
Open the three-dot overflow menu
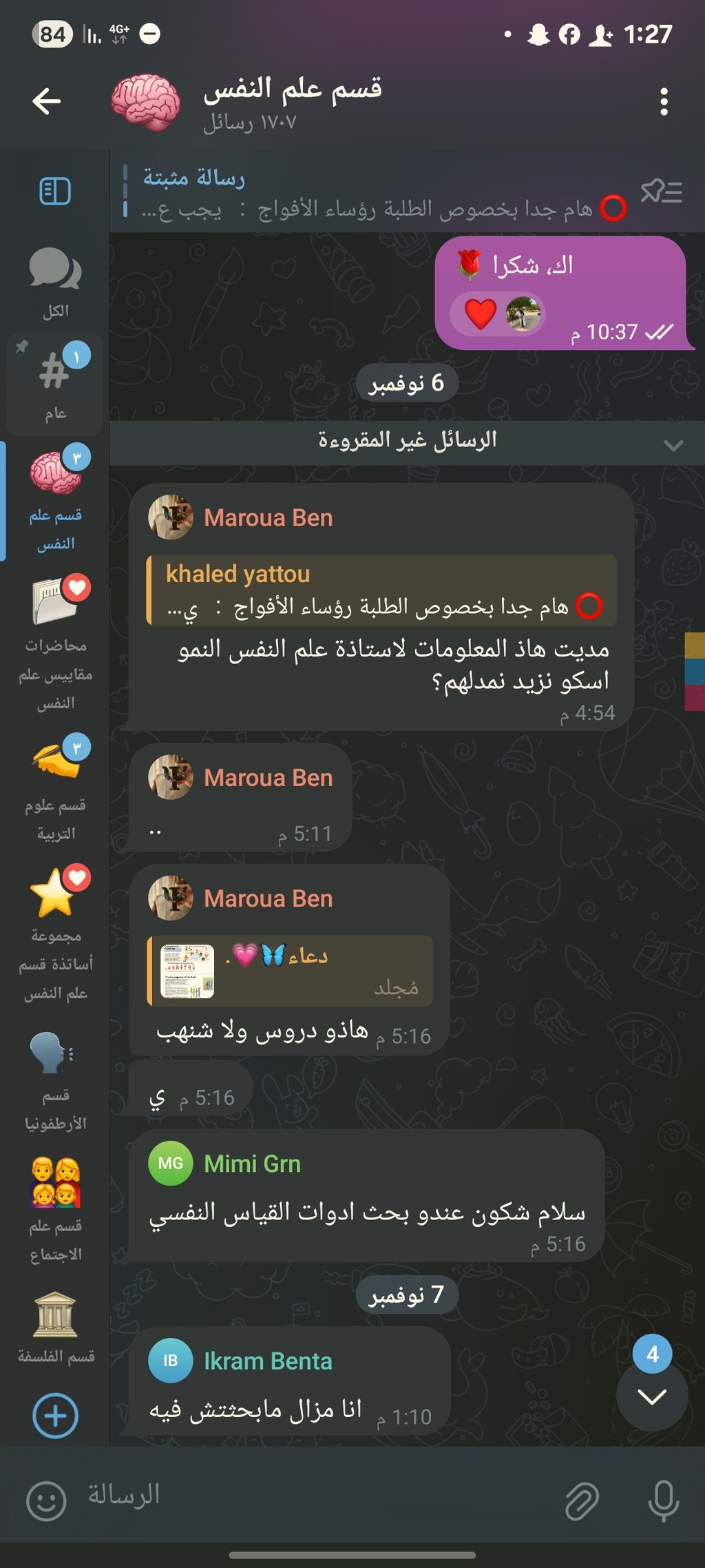663,102
